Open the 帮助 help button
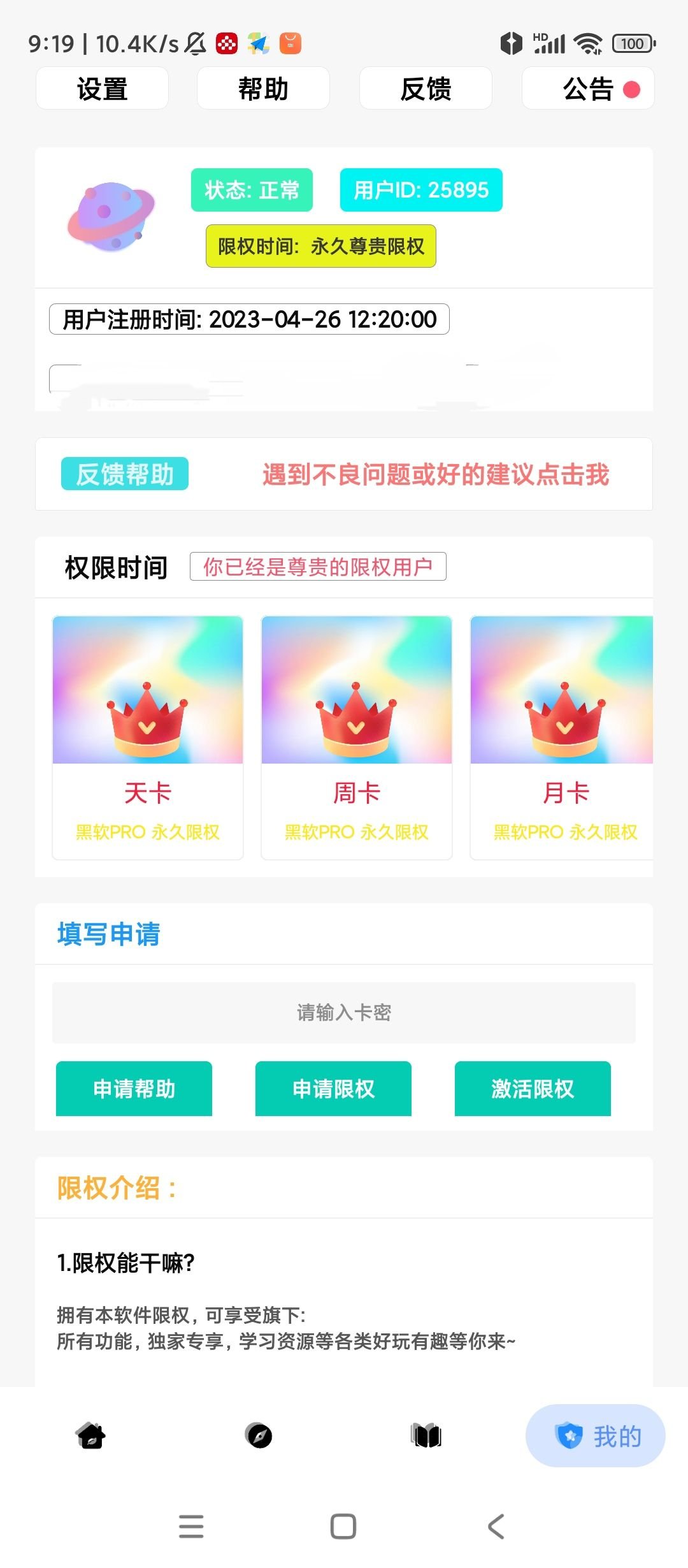The height and width of the screenshot is (1568, 688). (263, 89)
